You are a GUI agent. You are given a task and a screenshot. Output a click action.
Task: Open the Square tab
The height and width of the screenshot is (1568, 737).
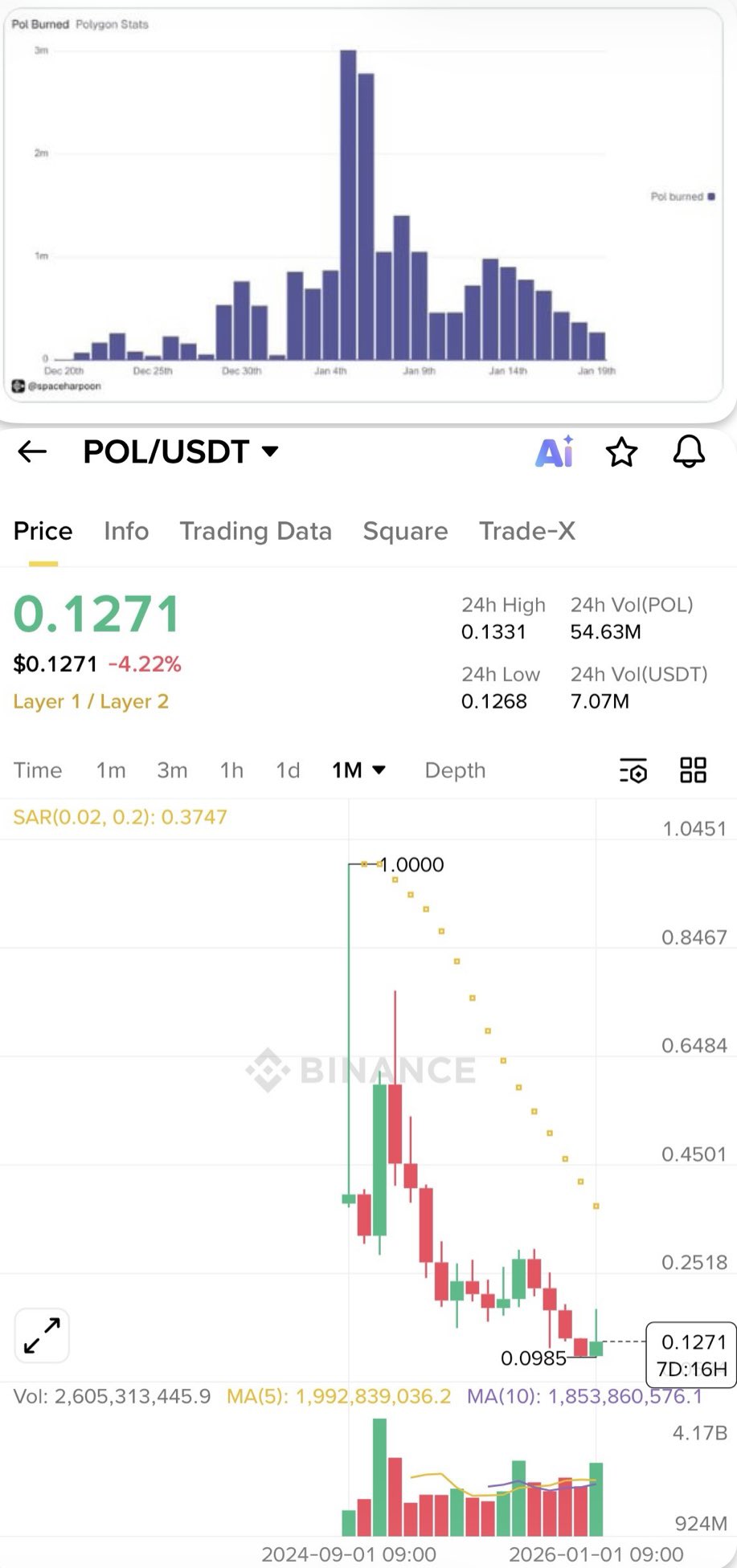tap(405, 531)
